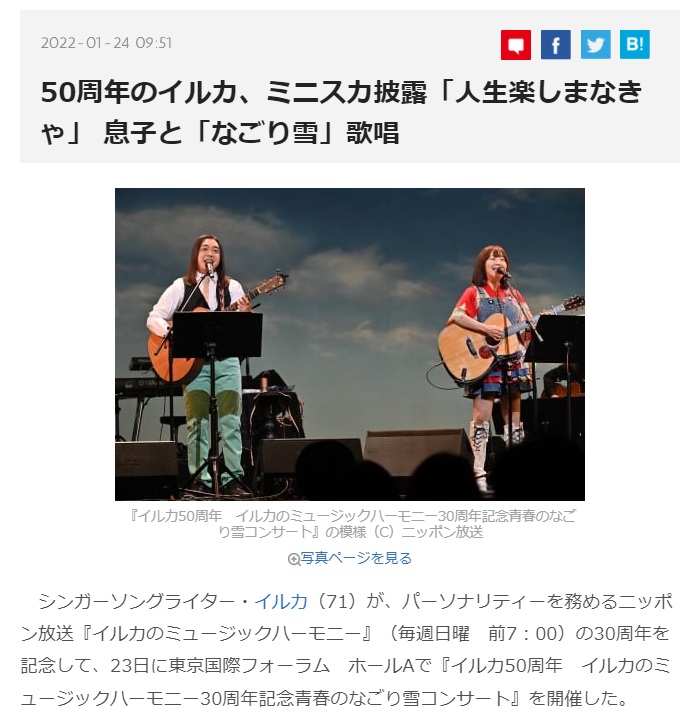Open the イルカ artist link

pos(280,602)
